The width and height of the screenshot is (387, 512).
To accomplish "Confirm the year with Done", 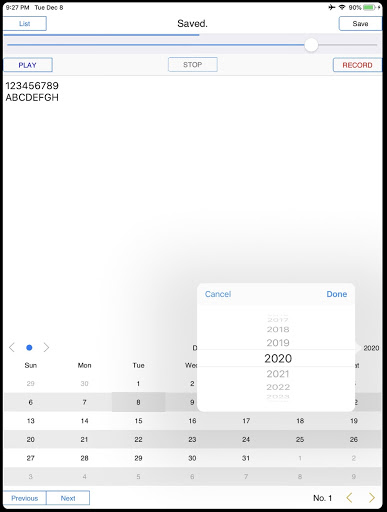I will coord(337,294).
